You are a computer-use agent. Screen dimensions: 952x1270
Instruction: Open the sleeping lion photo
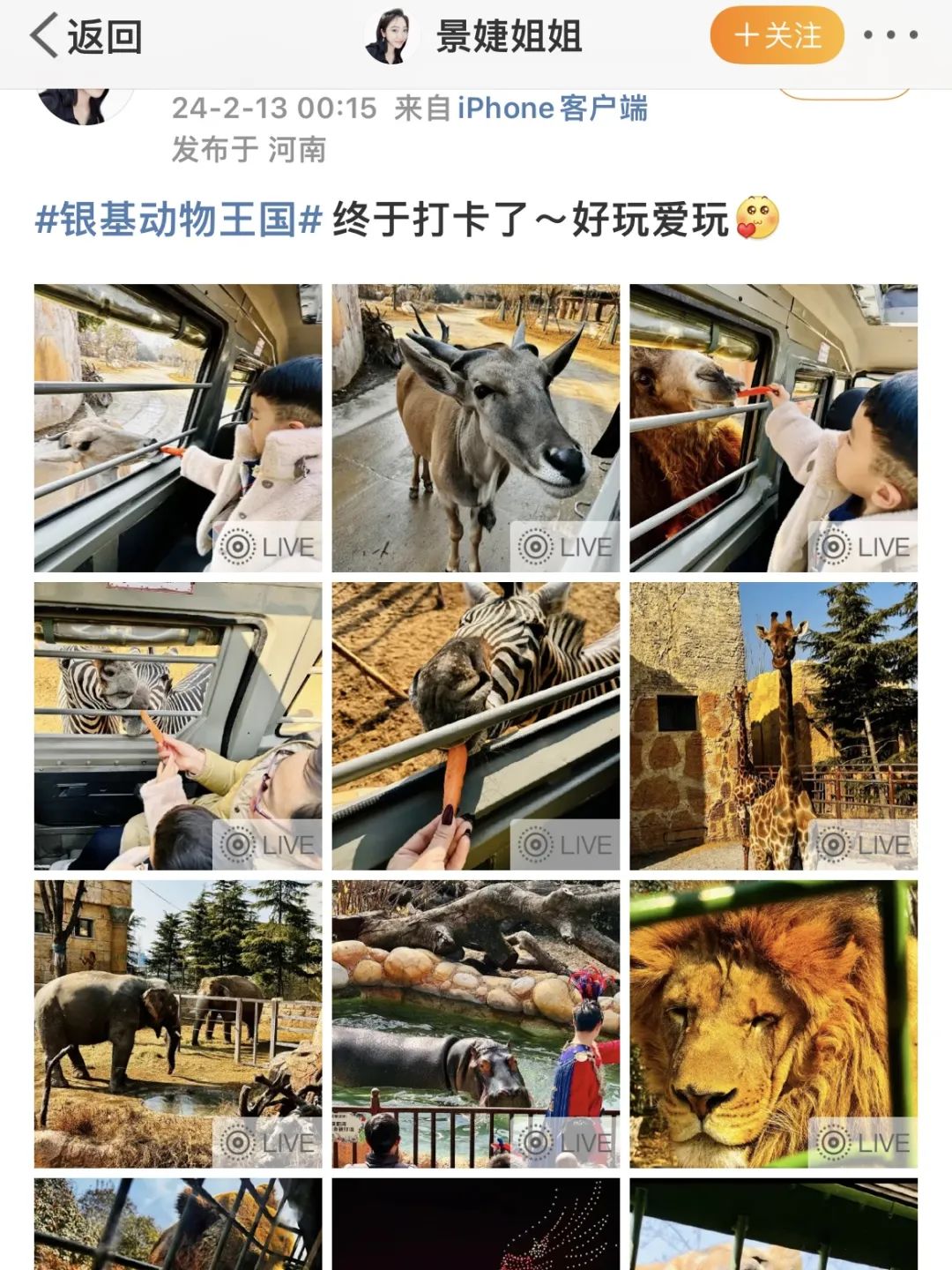tap(773, 1024)
